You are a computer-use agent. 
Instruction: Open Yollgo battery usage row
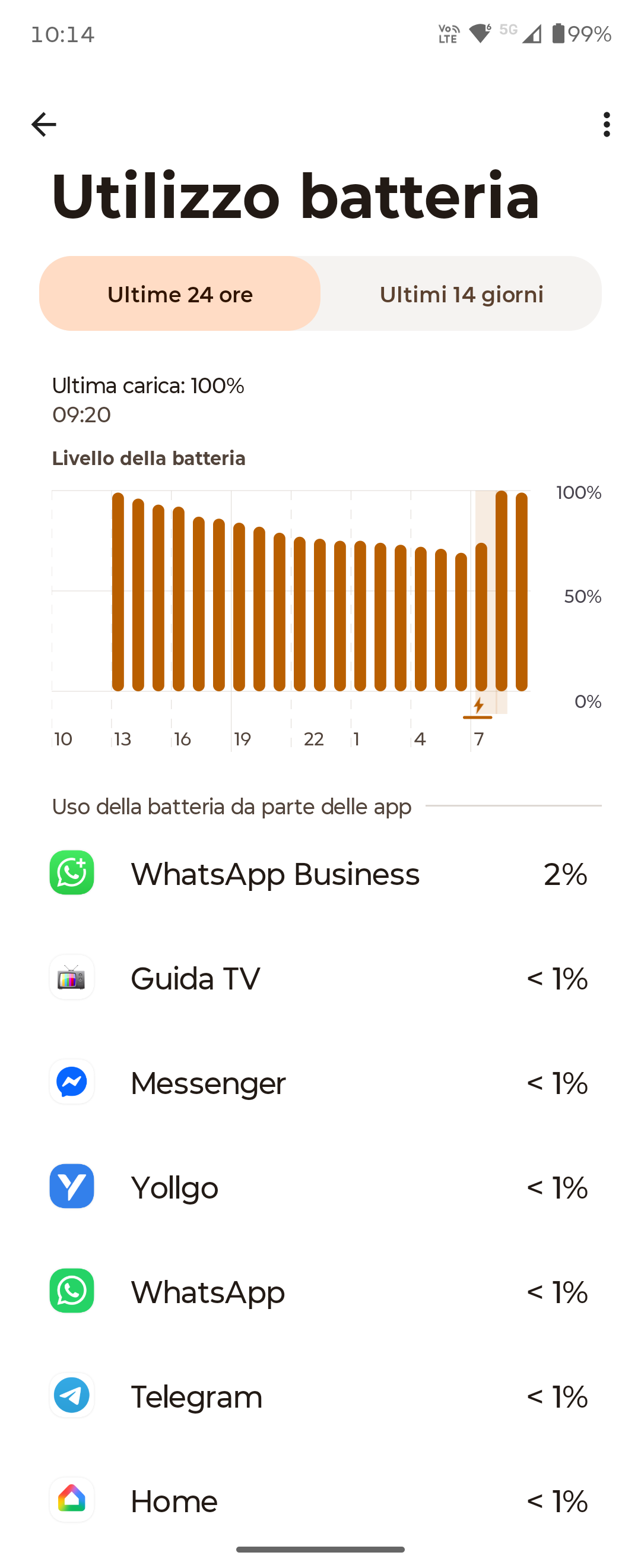[320, 1187]
